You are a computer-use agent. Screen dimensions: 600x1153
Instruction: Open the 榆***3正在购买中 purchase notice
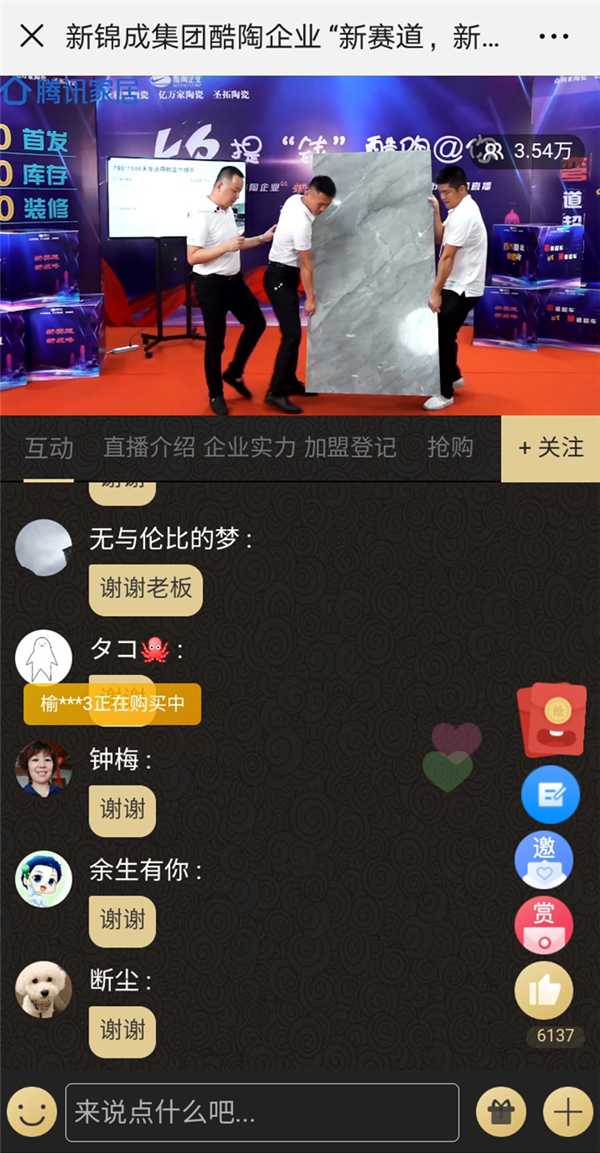tap(113, 704)
